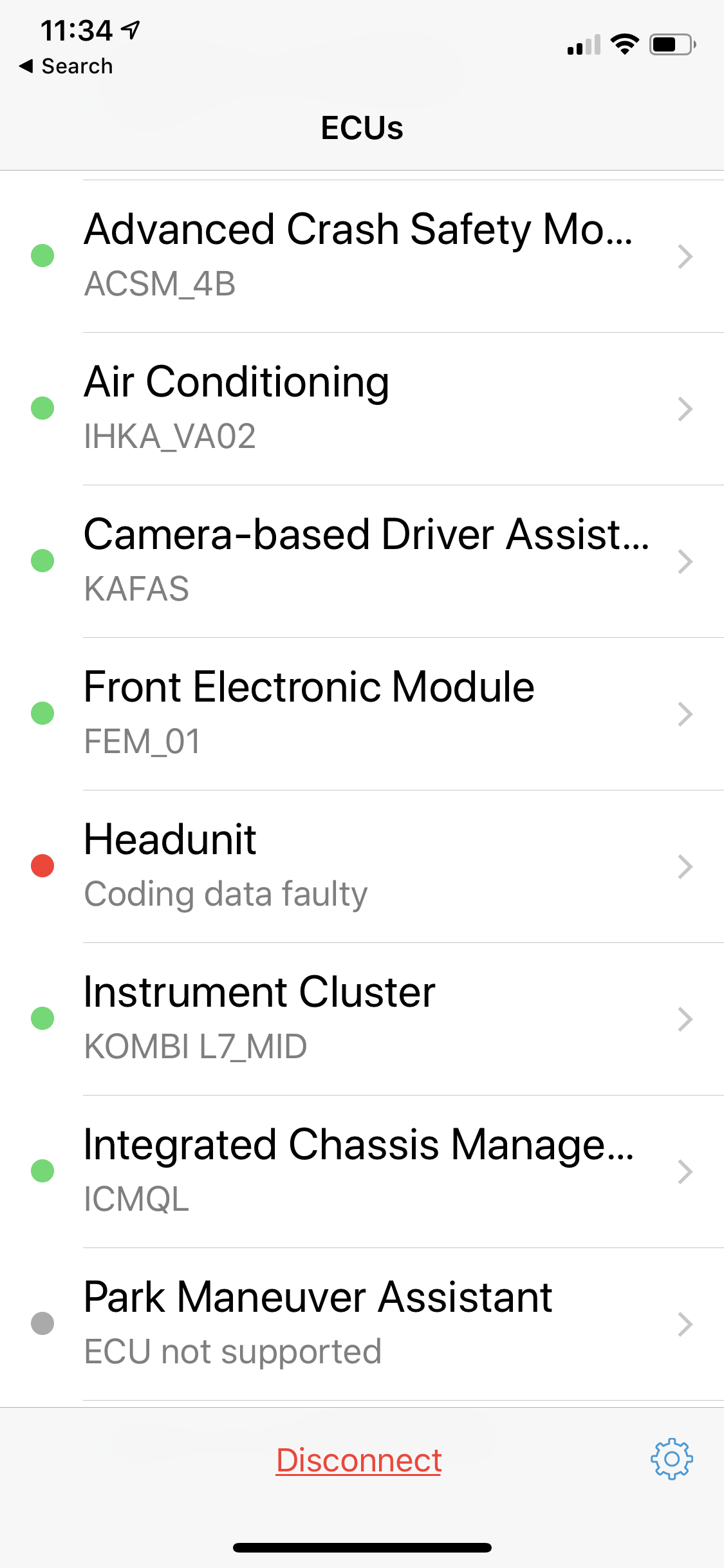Go back to Search app
Viewport: 724px width, 1568px height.
tap(66, 66)
